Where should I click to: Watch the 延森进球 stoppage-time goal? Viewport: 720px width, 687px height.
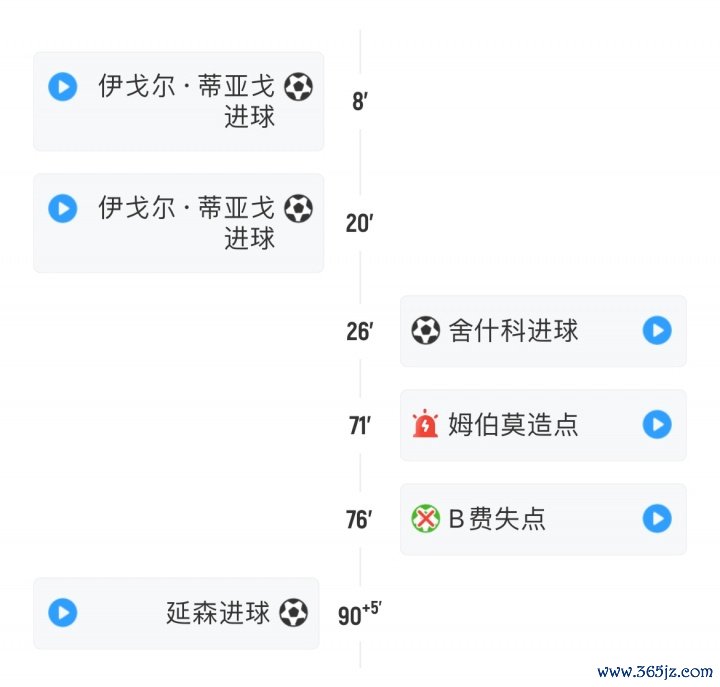click(63, 612)
